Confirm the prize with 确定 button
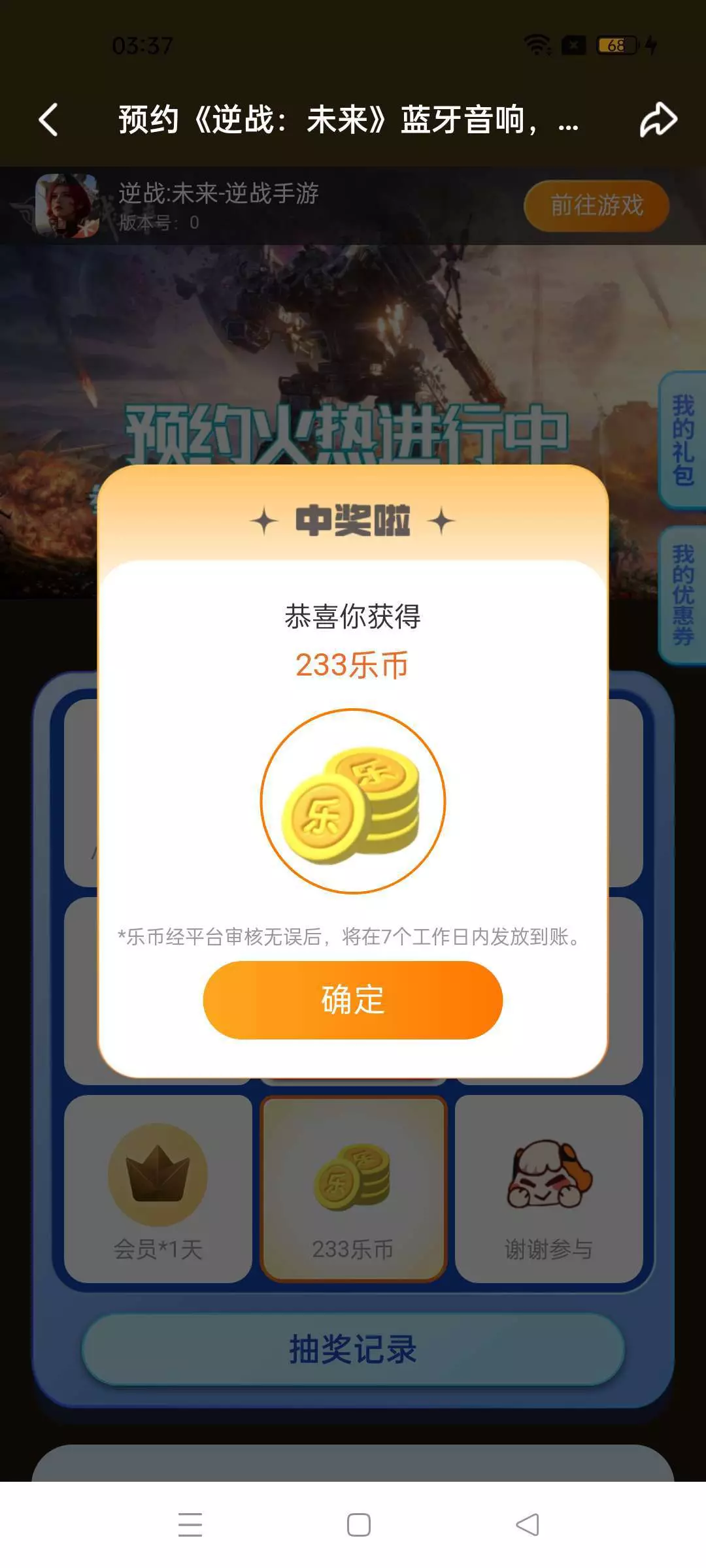 point(352,1000)
